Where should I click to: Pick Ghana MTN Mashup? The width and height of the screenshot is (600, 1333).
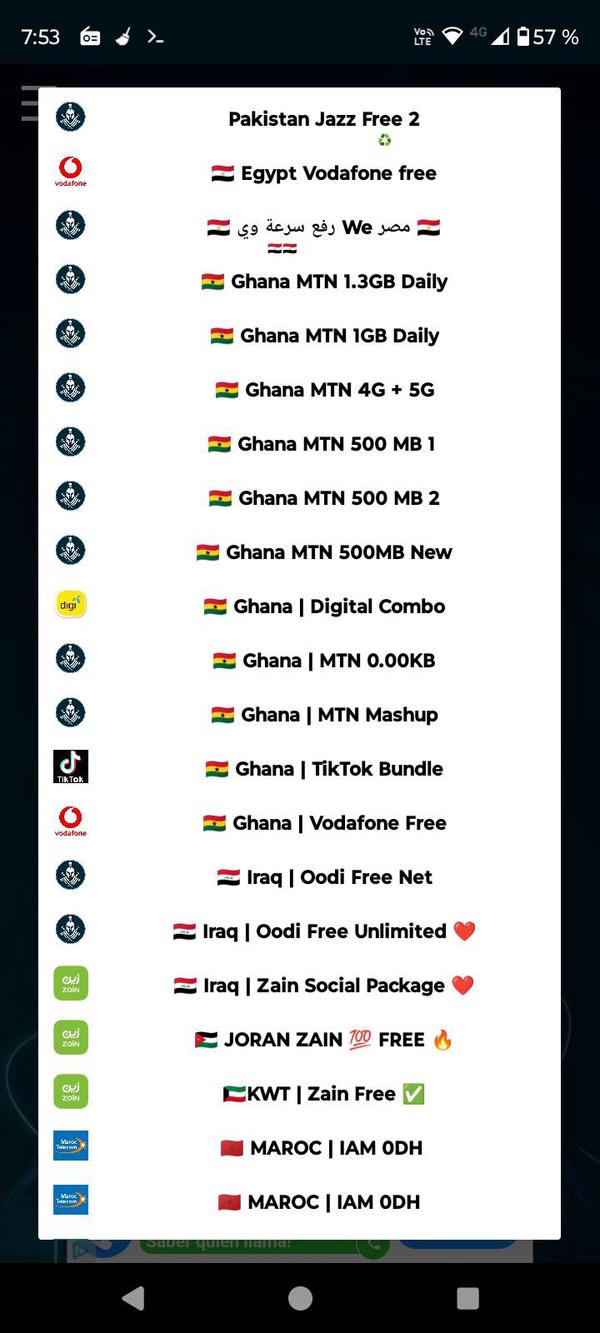pyautogui.click(x=323, y=714)
